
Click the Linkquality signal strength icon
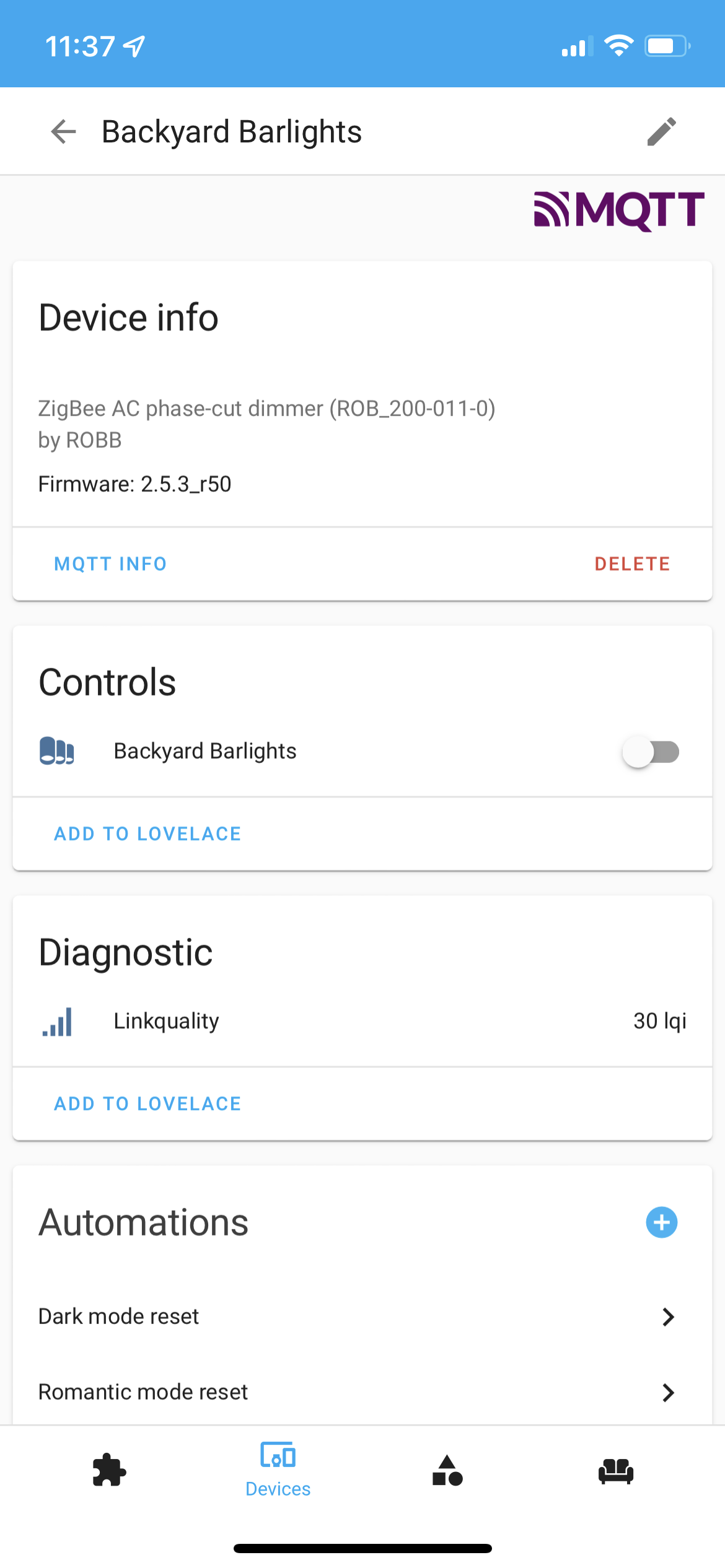56,1022
